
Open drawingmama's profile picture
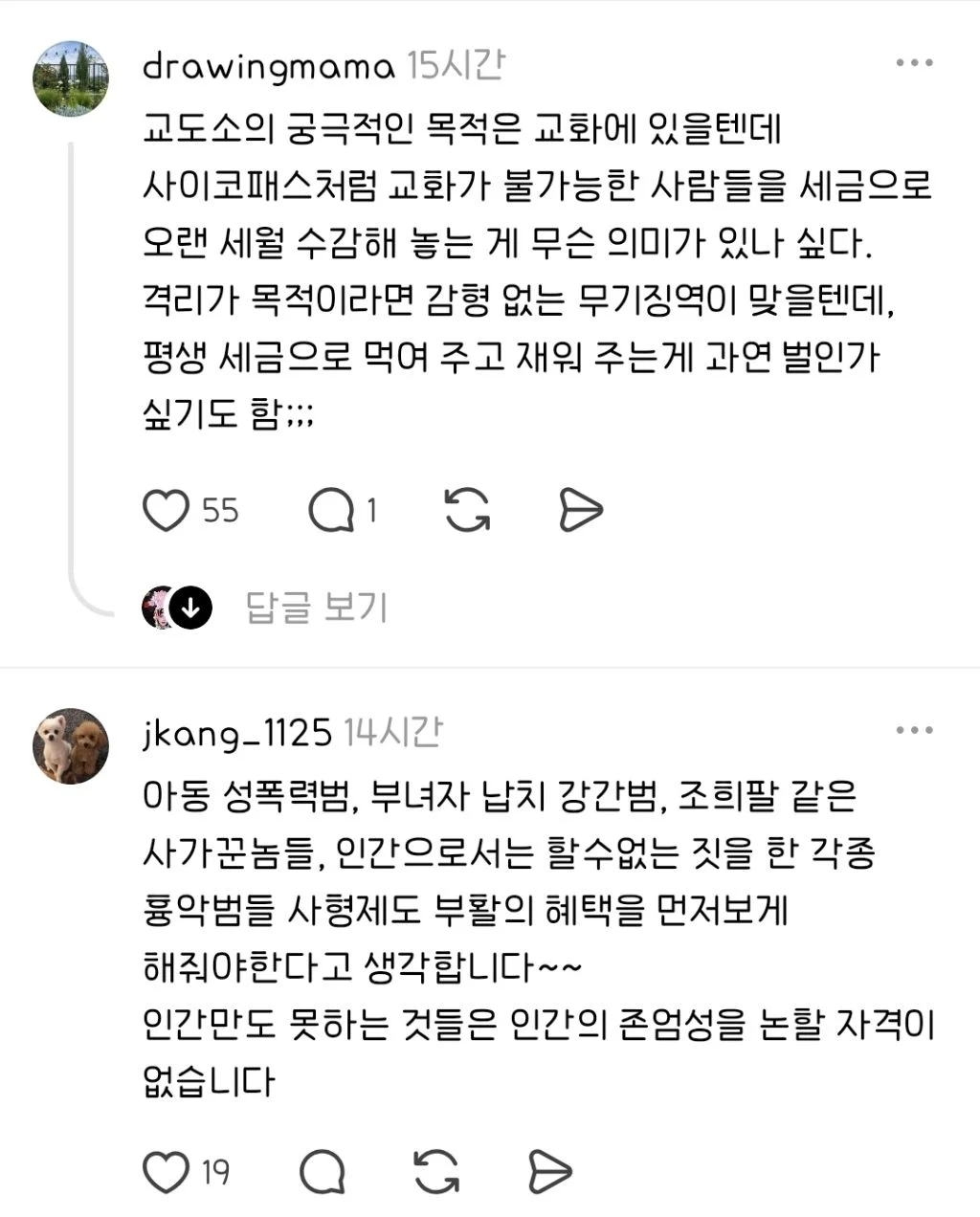click(71, 78)
